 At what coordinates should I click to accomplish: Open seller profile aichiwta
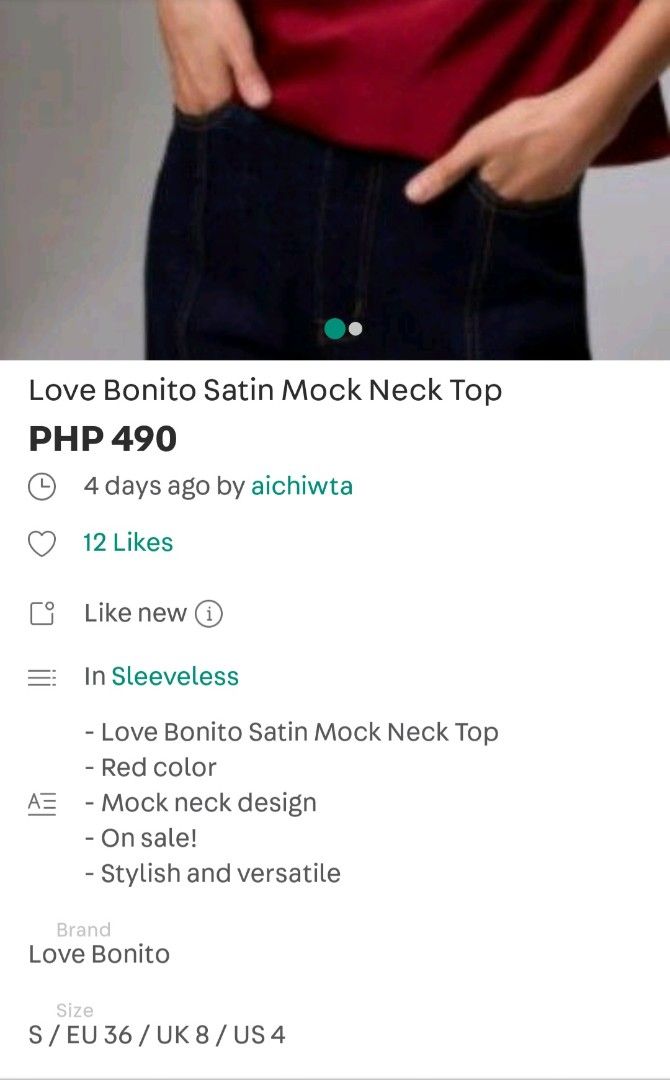302,486
